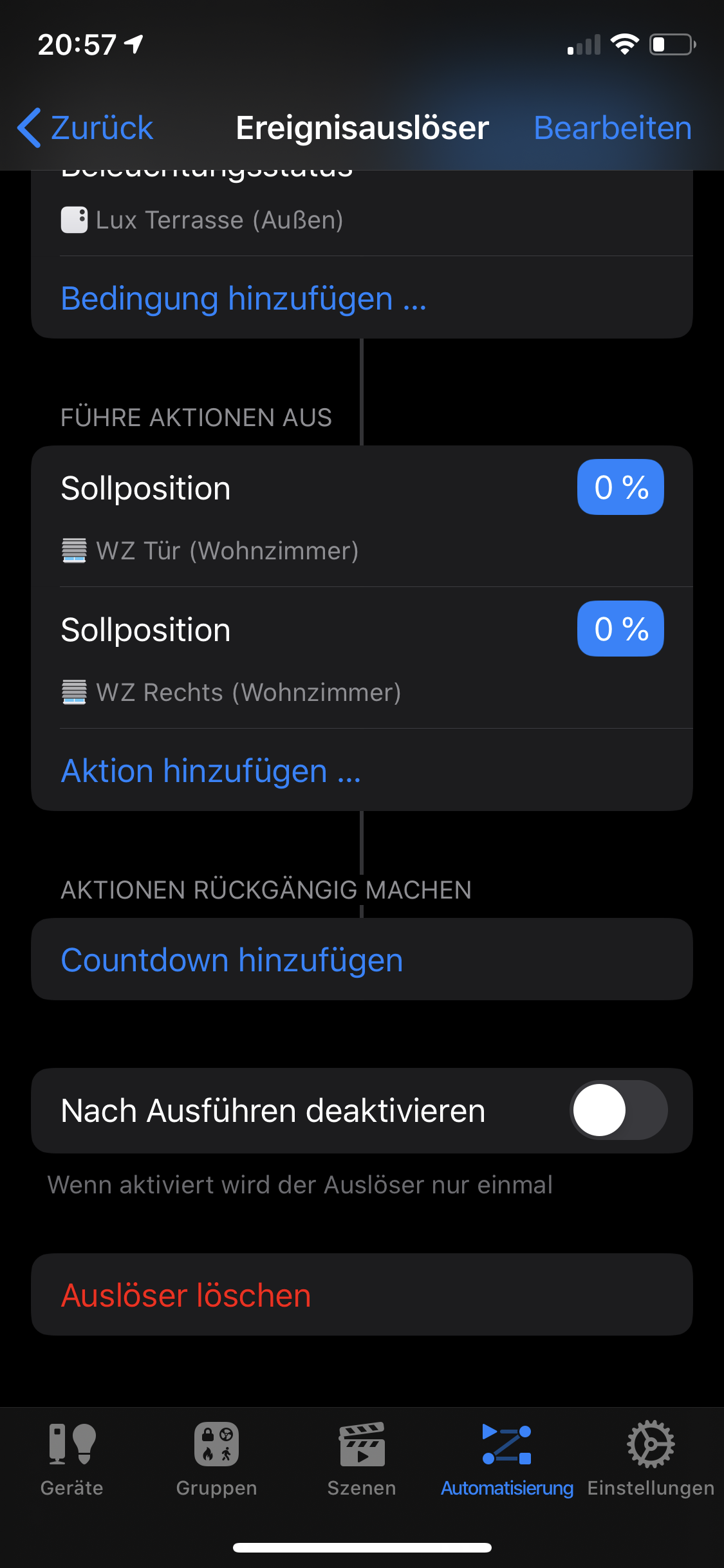Toggle Nach Ausführen deaktivieren
This screenshot has width=724, height=1568.
tap(618, 1110)
